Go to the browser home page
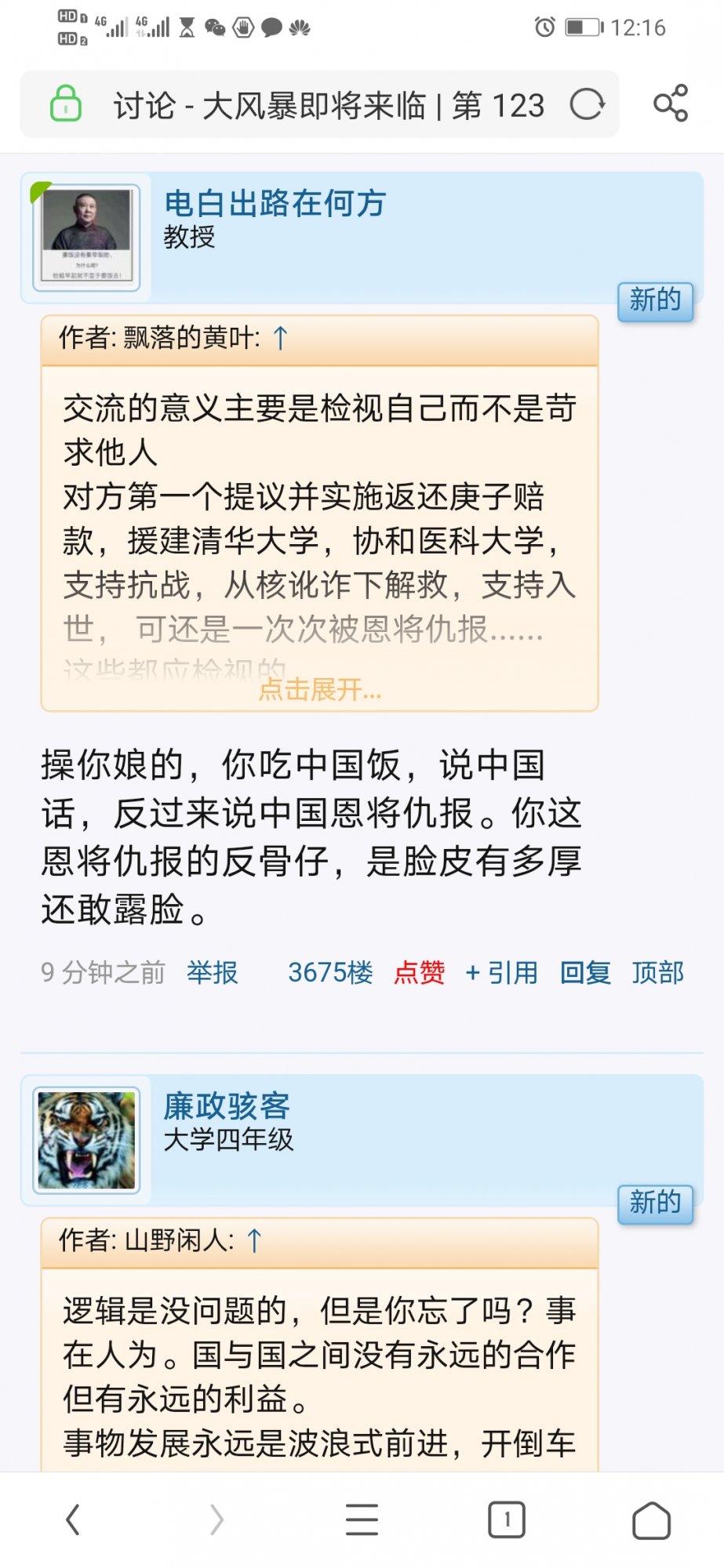 click(x=651, y=1519)
